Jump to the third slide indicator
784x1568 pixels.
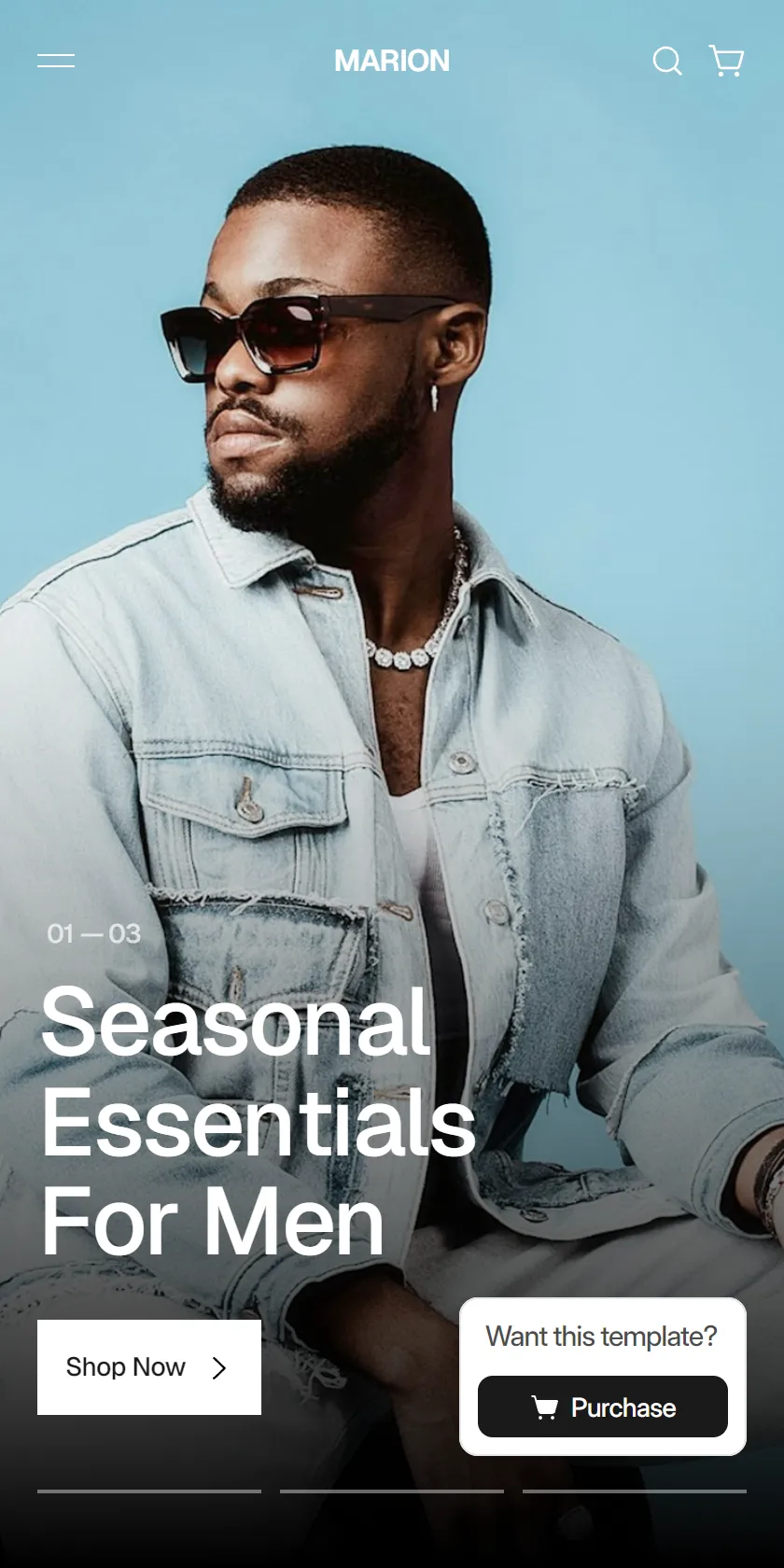point(635,1491)
